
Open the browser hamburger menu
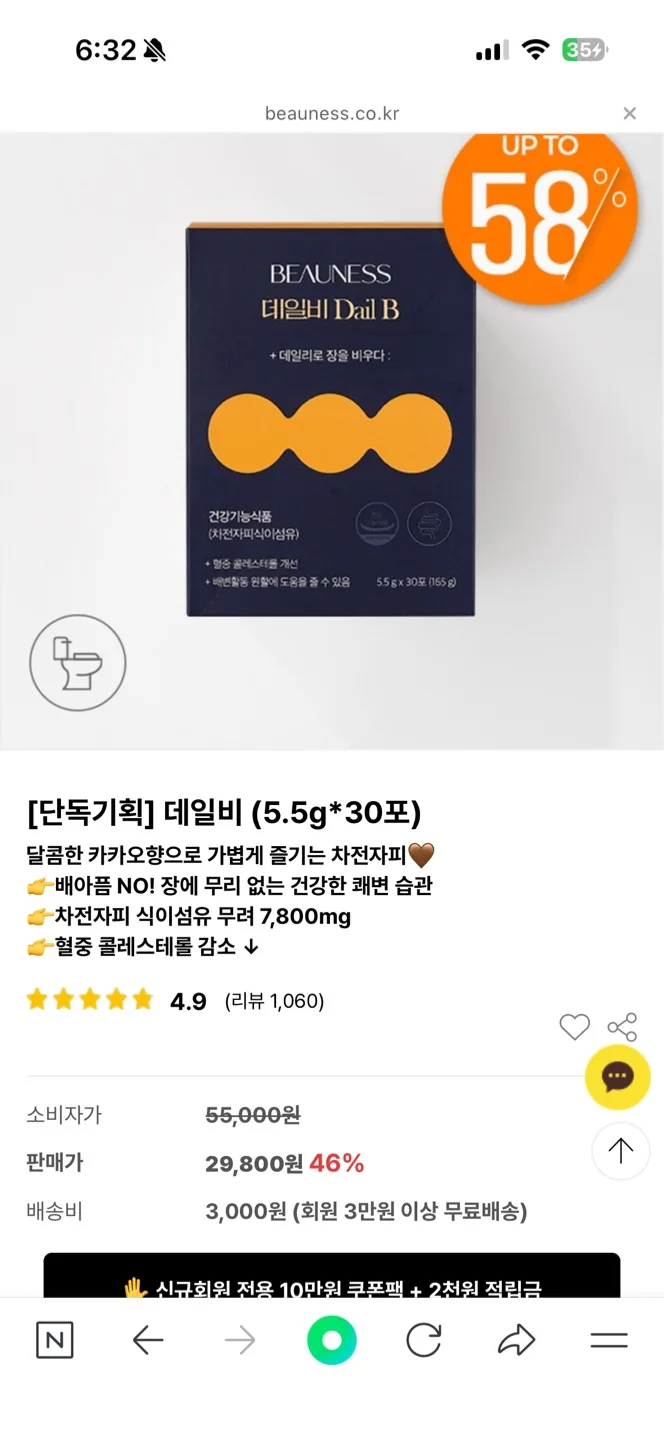pos(608,1341)
